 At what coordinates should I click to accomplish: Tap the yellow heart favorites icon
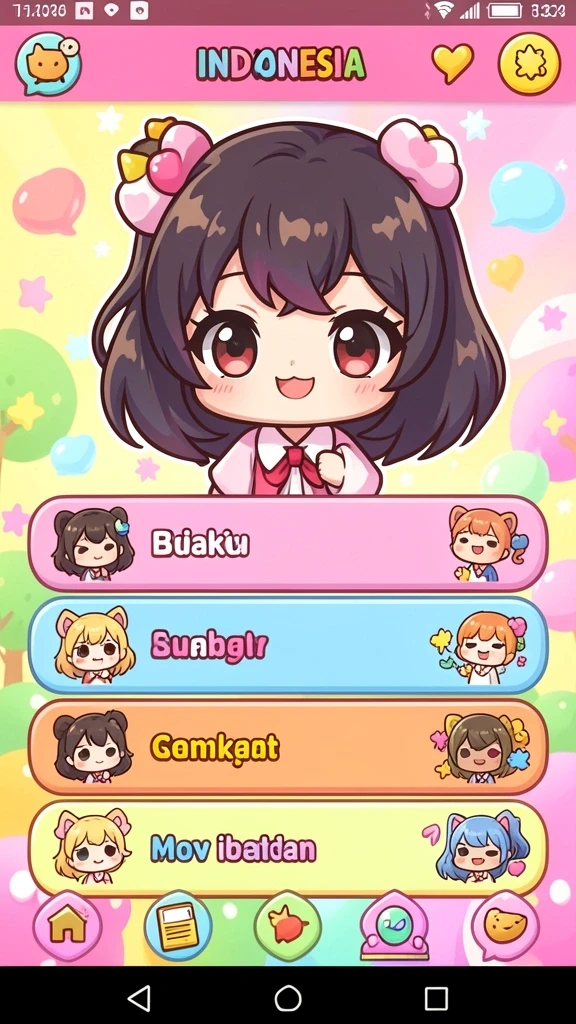(453, 63)
